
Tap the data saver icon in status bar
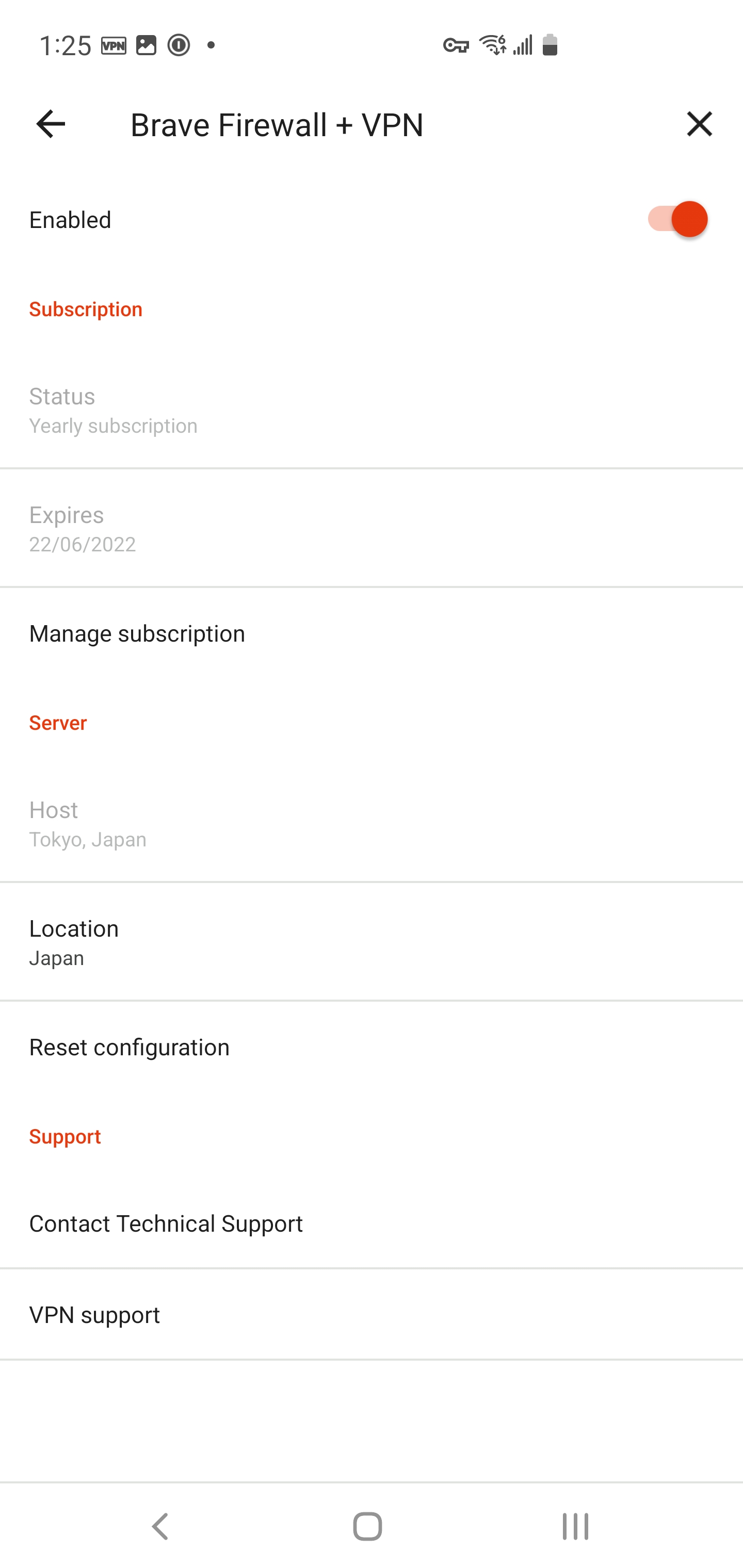tap(179, 44)
